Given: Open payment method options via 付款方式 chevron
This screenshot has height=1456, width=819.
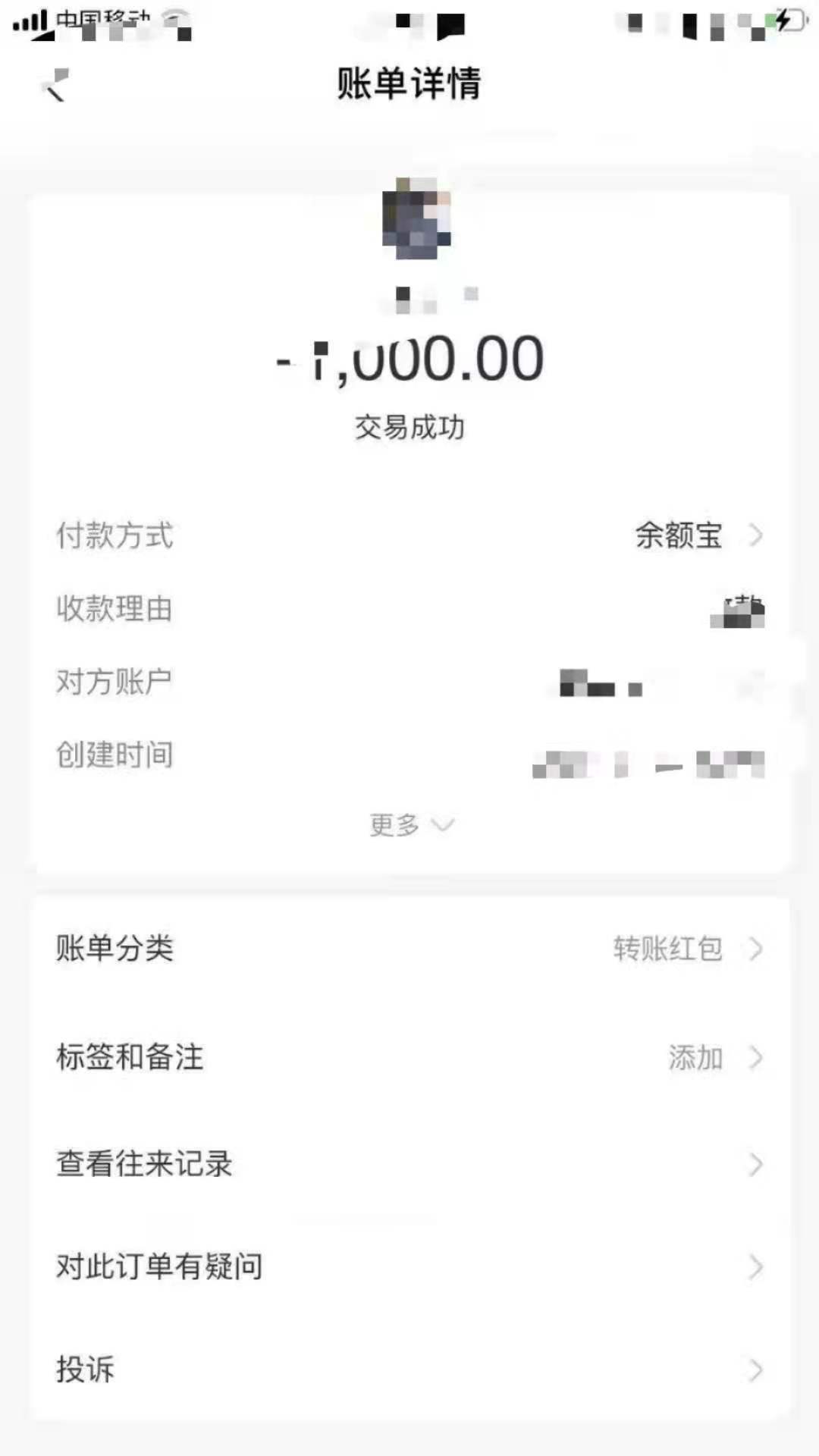Looking at the screenshot, I should (x=755, y=537).
